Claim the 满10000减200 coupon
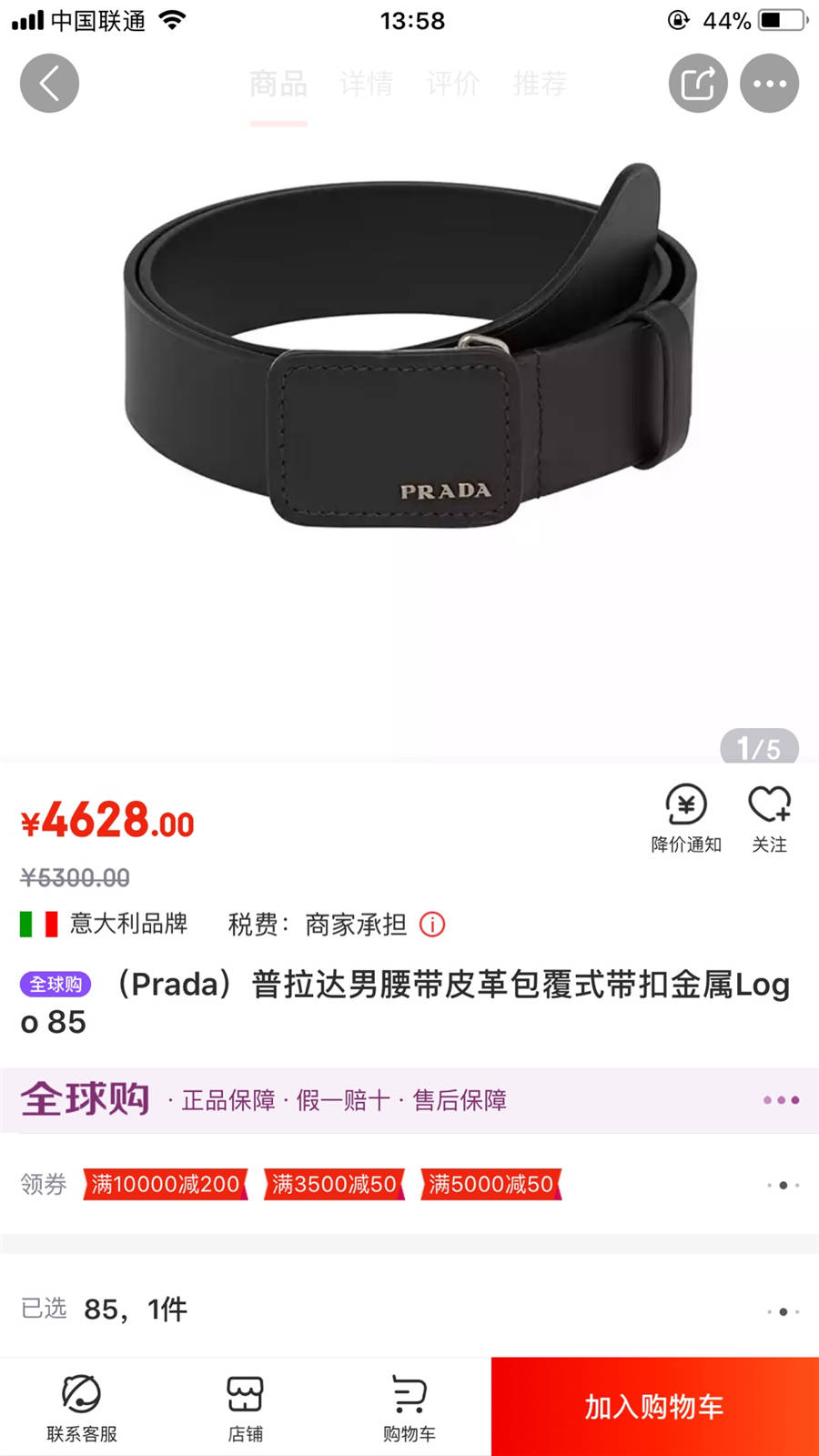Viewport: 819px width, 1456px height. point(166,1184)
